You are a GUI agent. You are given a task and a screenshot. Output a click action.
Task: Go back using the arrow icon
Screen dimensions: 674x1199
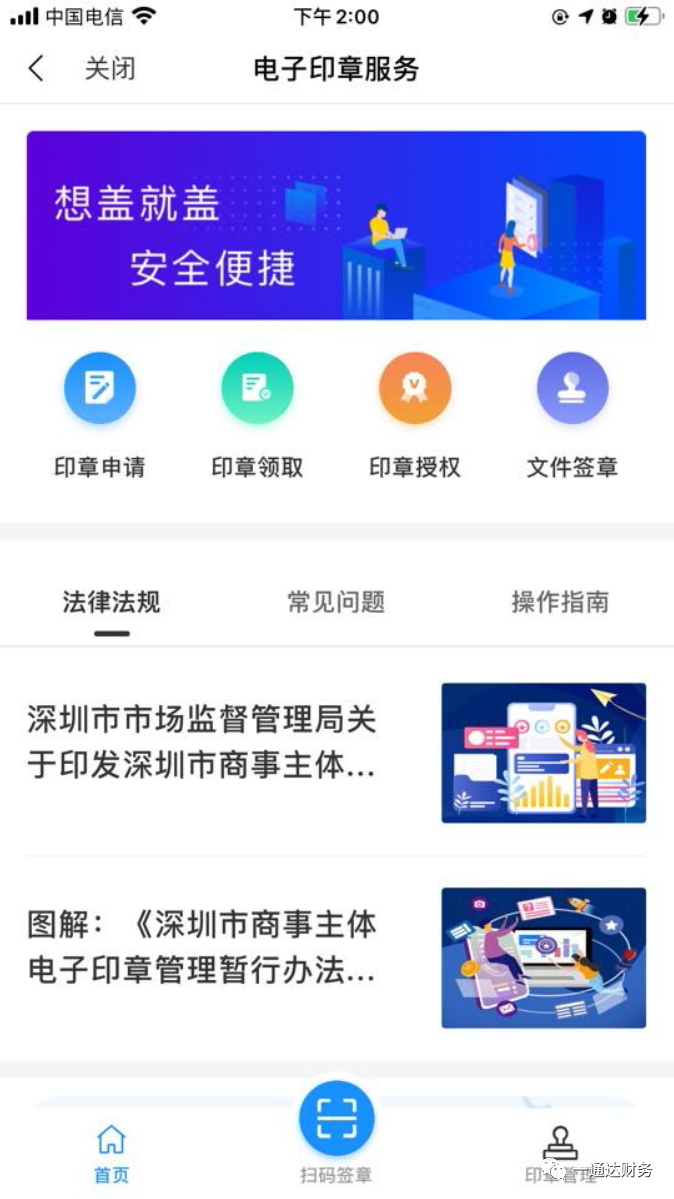click(x=37, y=69)
